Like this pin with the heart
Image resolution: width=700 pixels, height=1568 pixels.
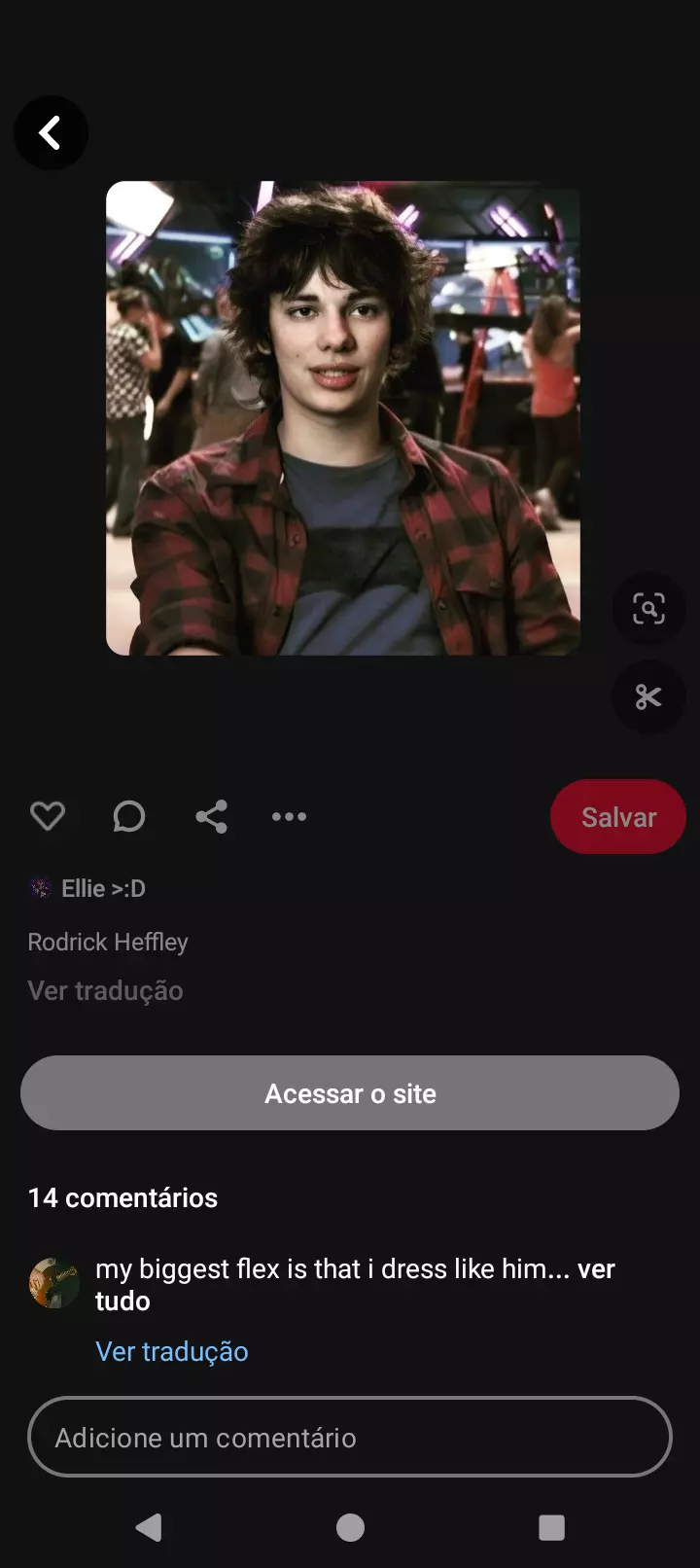(x=48, y=816)
